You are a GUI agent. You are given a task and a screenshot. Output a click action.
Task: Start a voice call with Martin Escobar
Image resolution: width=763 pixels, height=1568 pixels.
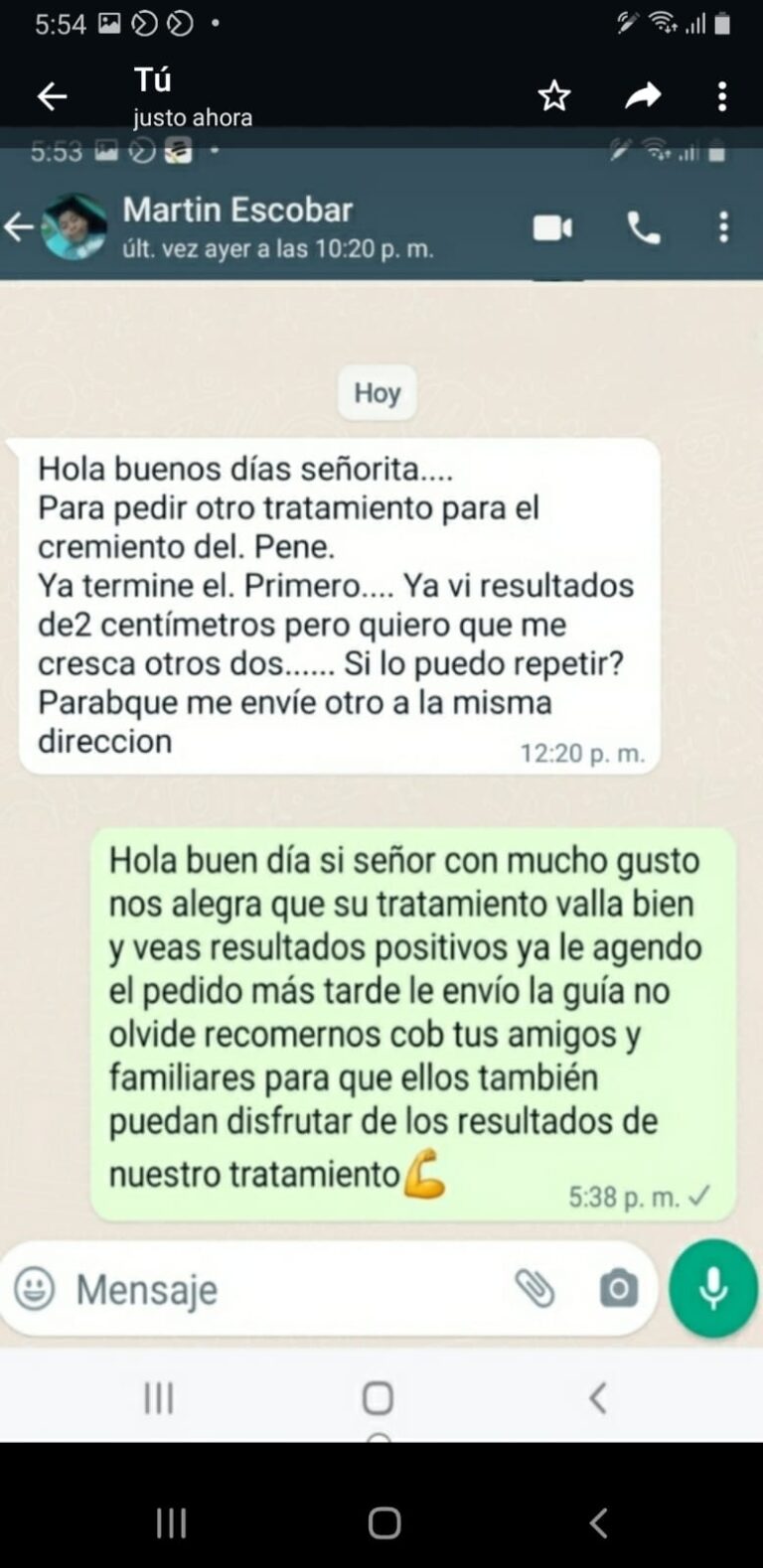[x=642, y=227]
